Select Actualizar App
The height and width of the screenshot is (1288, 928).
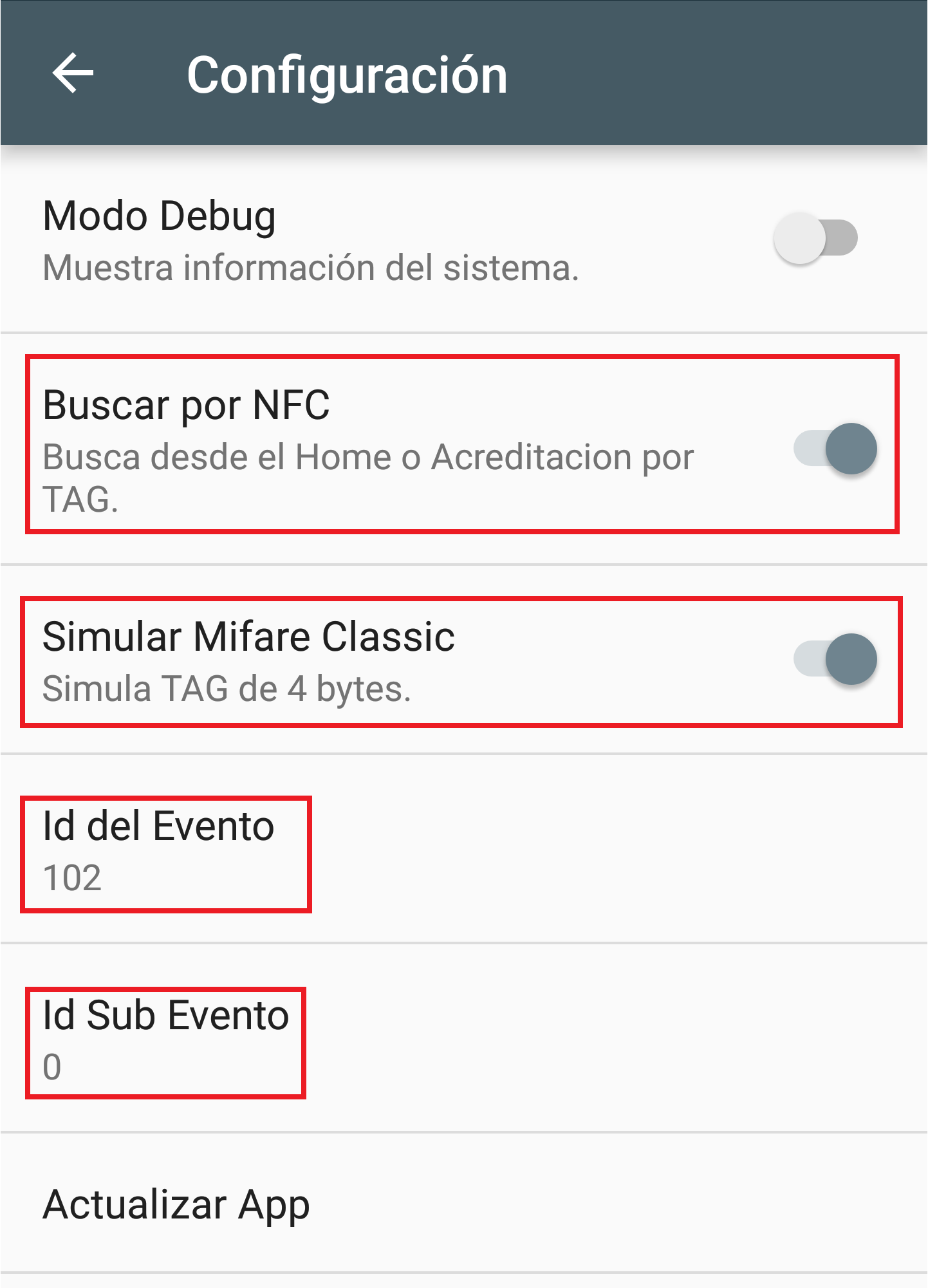pos(176,1205)
